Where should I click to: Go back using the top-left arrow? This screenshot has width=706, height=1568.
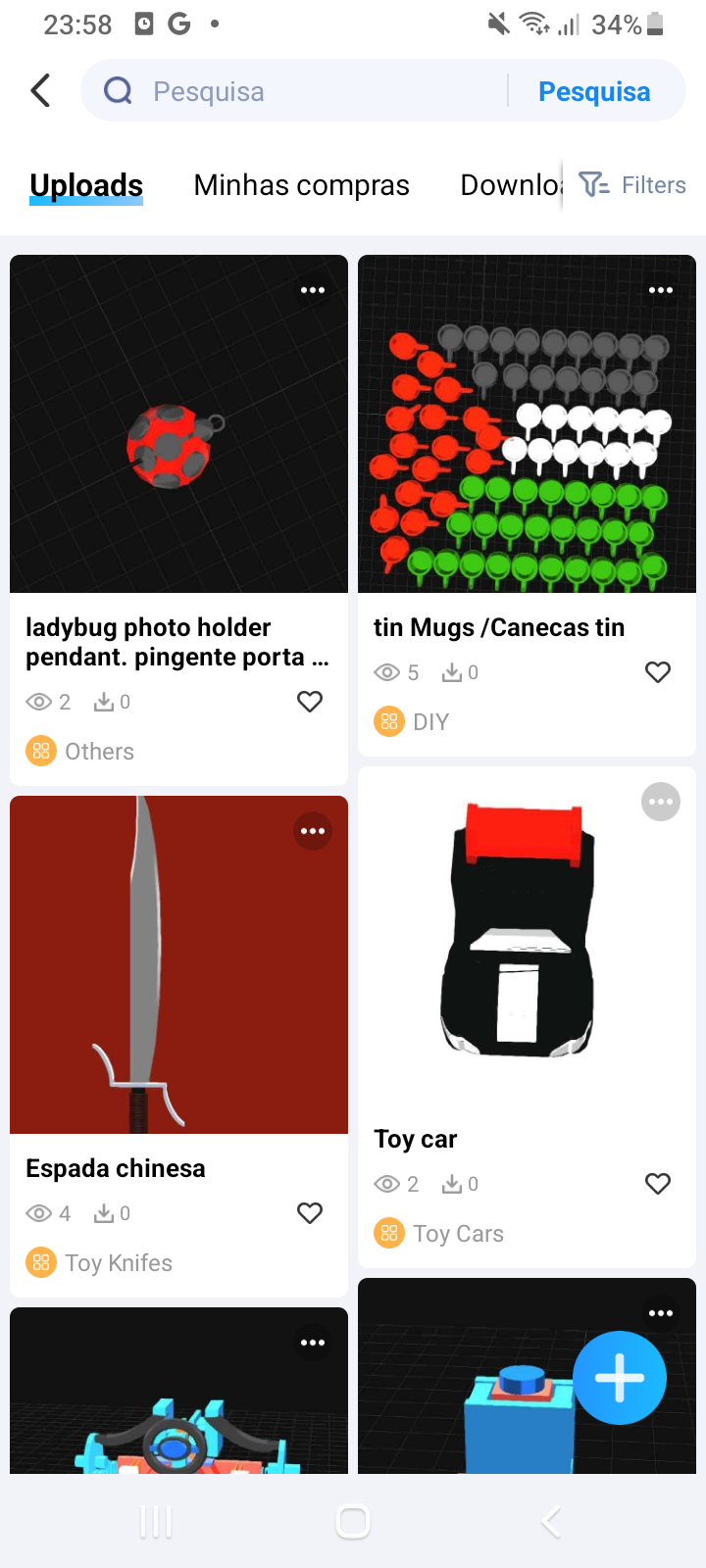(x=40, y=91)
